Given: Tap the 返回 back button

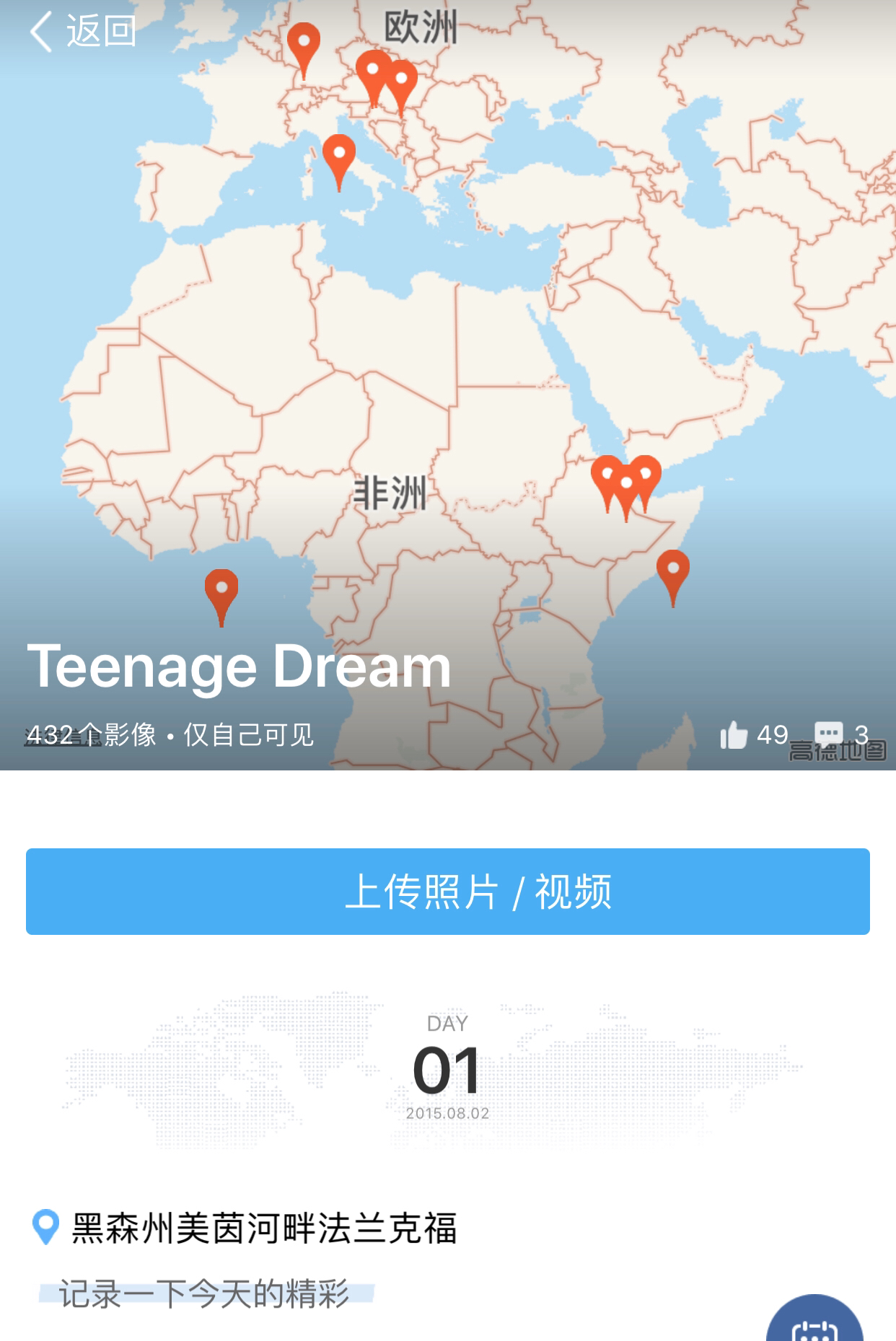Looking at the screenshot, I should (x=82, y=32).
